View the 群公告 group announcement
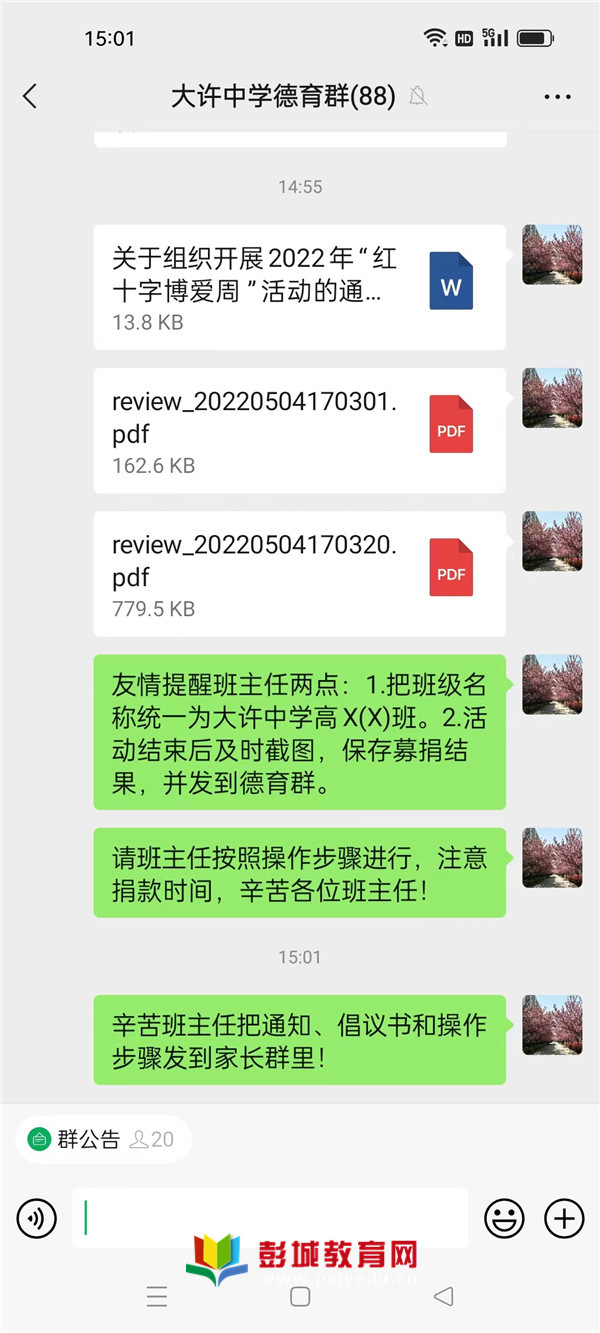The width and height of the screenshot is (600, 1333). tap(103, 1139)
